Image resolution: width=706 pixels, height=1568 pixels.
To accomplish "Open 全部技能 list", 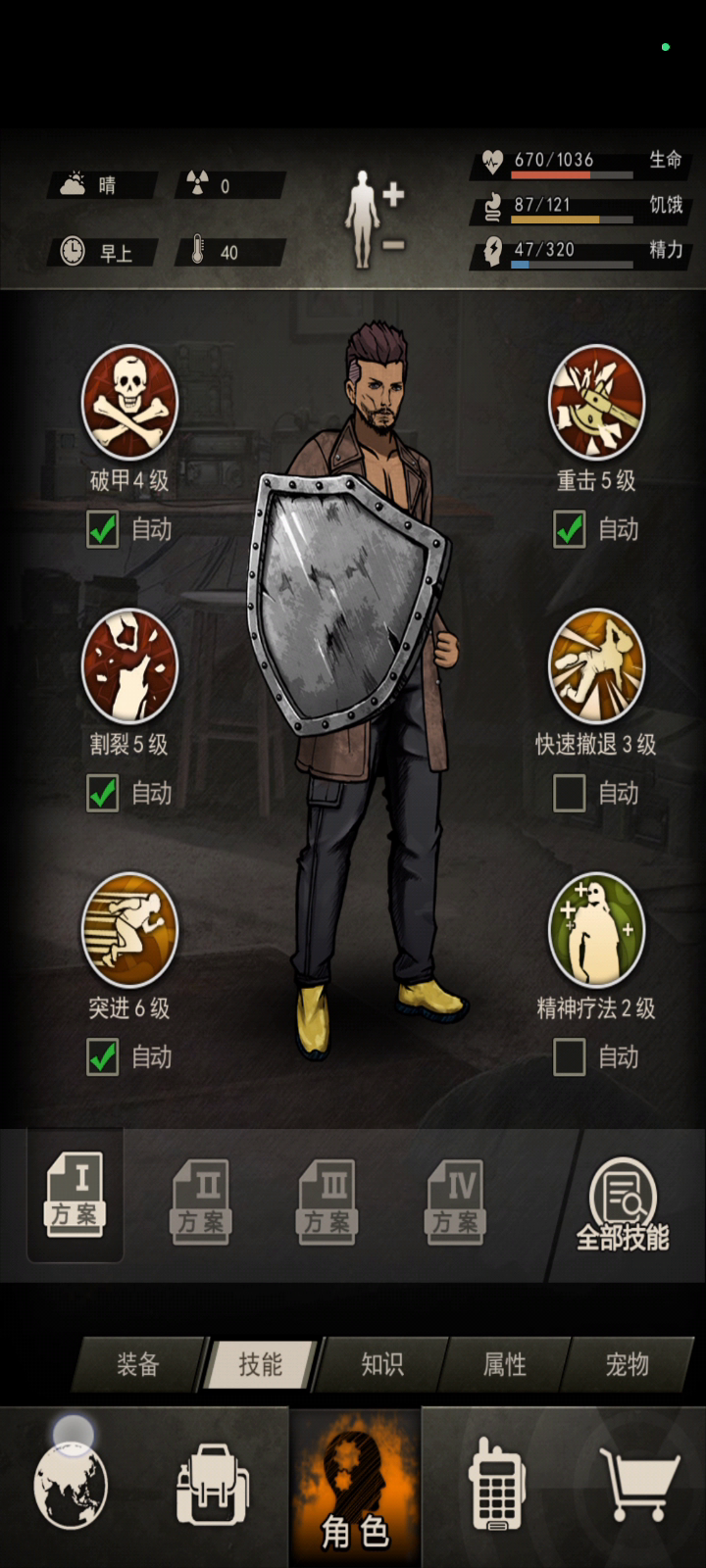I will point(623,1205).
